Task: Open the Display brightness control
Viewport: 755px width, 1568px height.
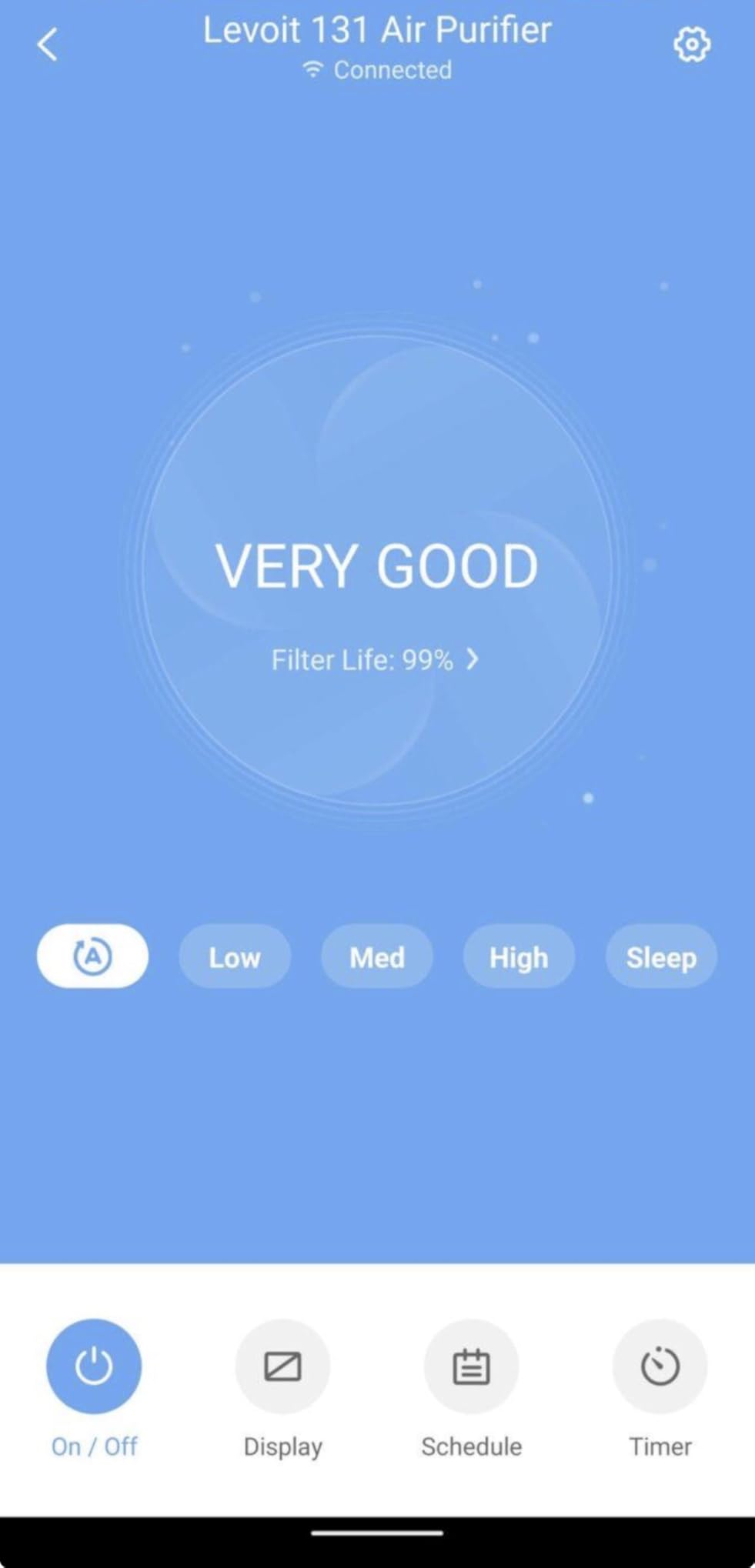Action: pos(282,1366)
